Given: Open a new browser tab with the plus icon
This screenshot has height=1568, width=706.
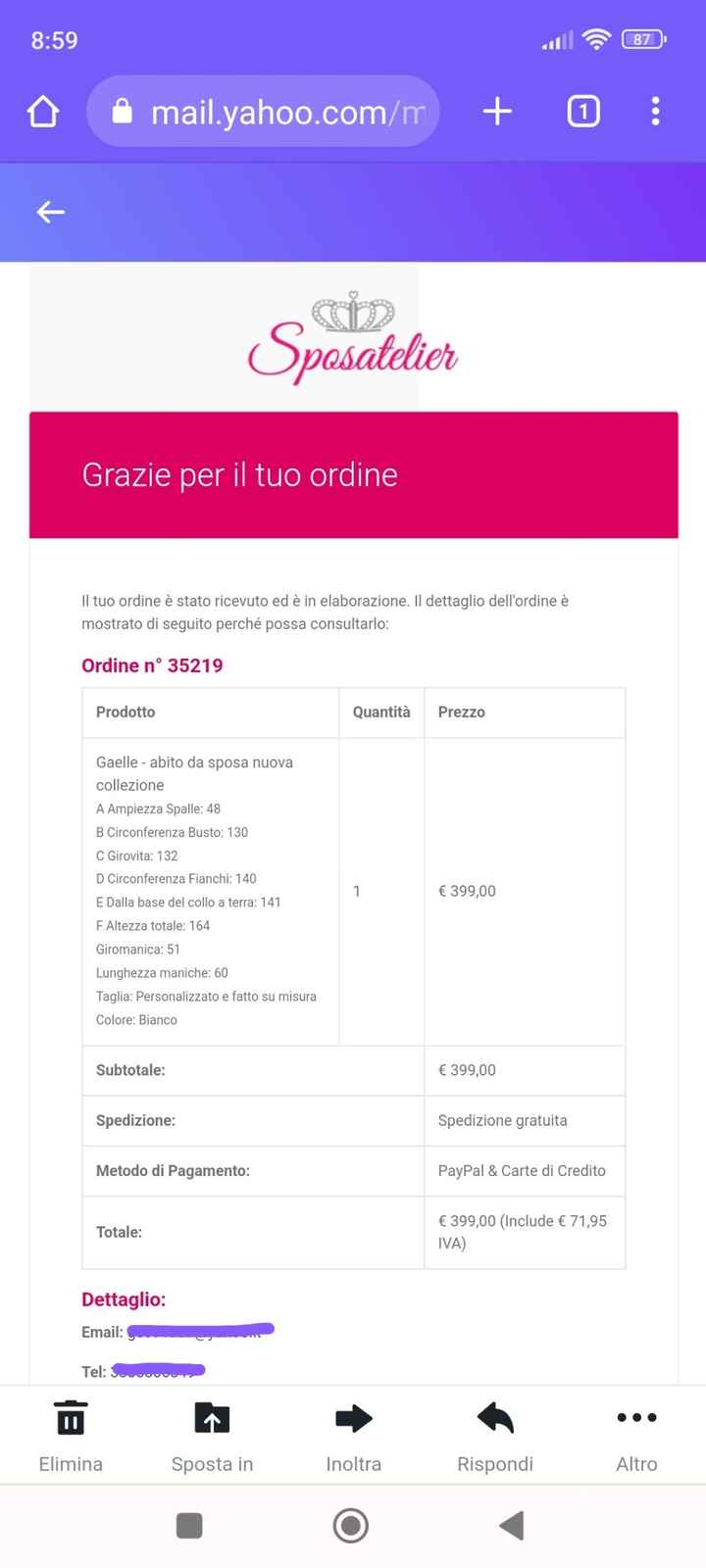Looking at the screenshot, I should coord(497,111).
